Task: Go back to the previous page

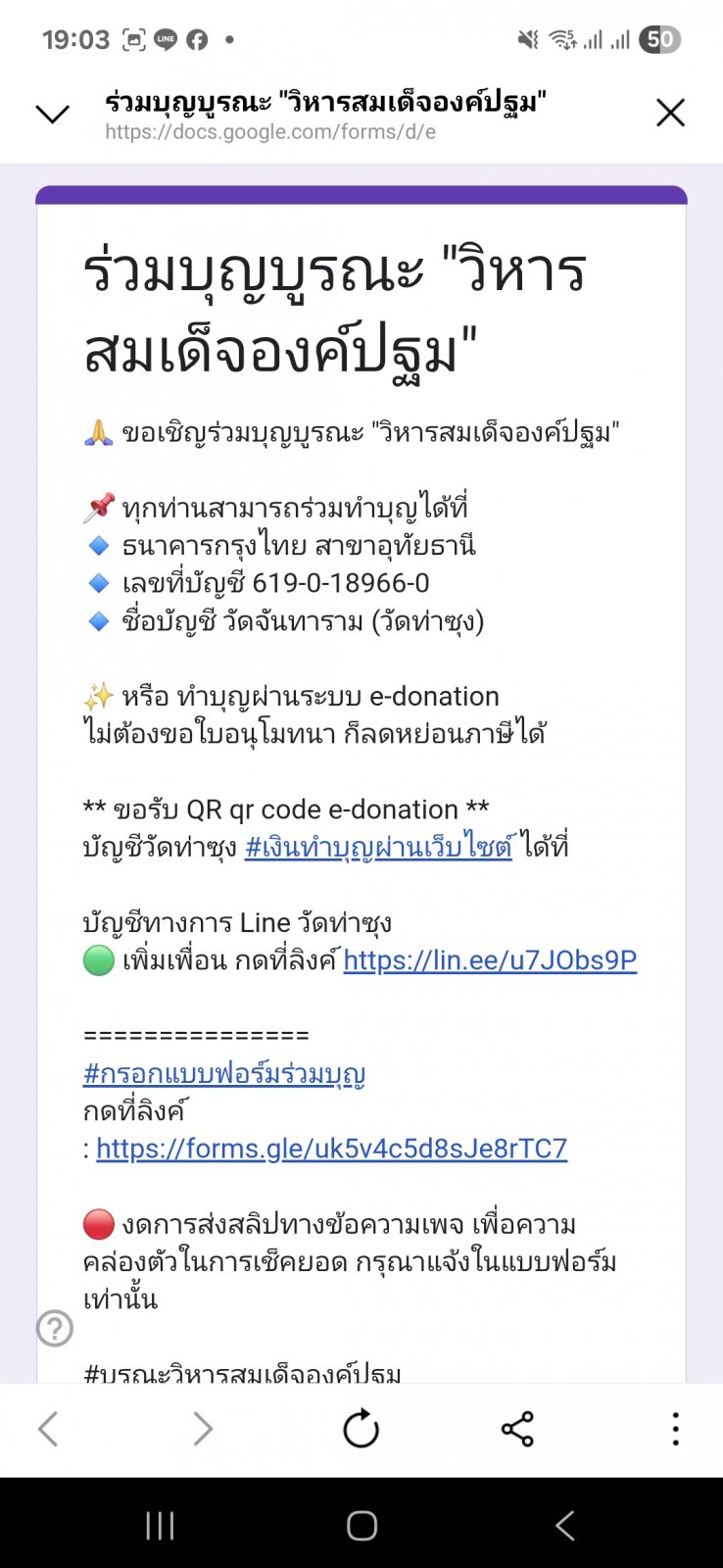Action: tap(48, 1429)
